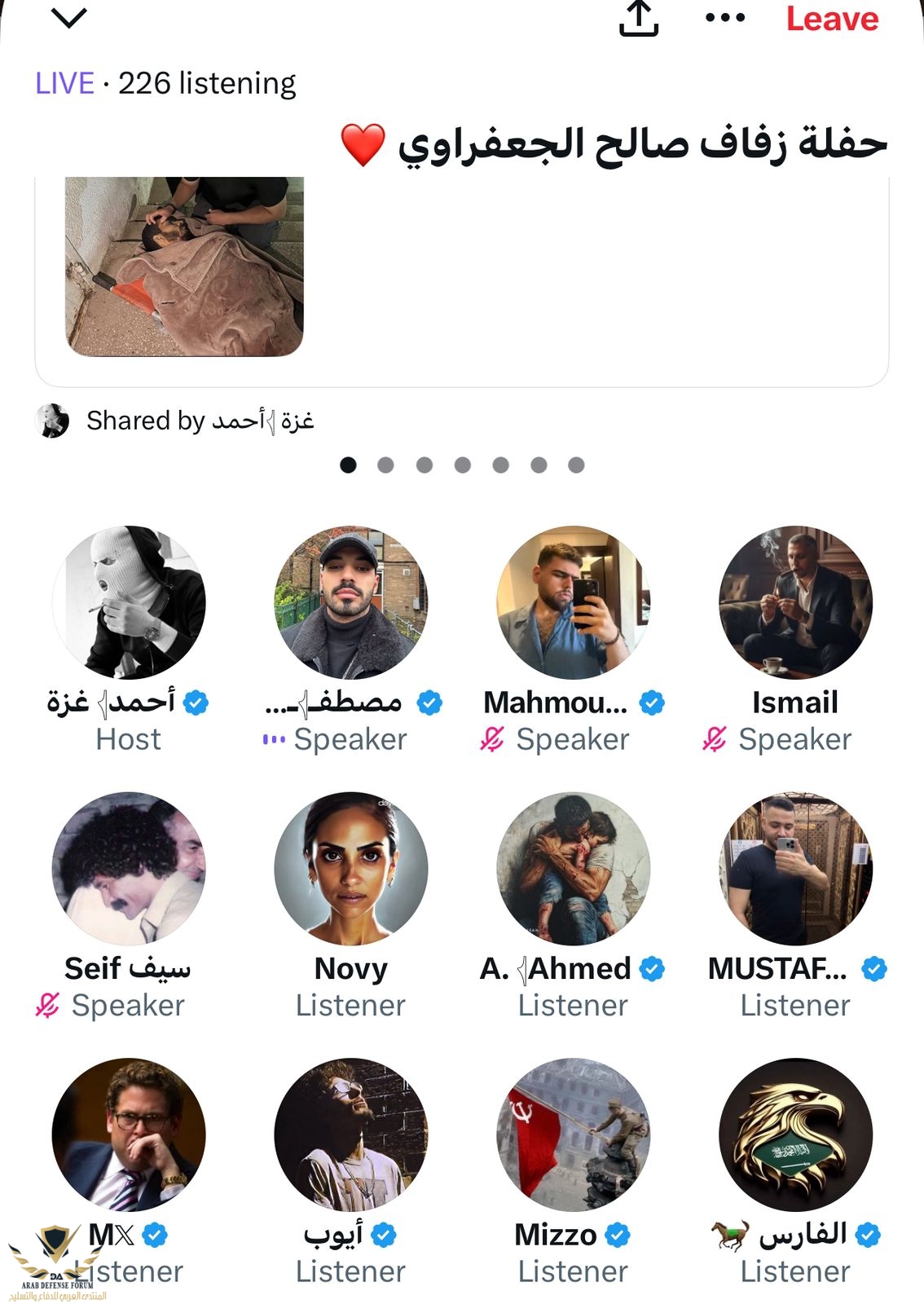924x1304 pixels.
Task: Open speaker Ismail's profile
Action: tap(795, 602)
